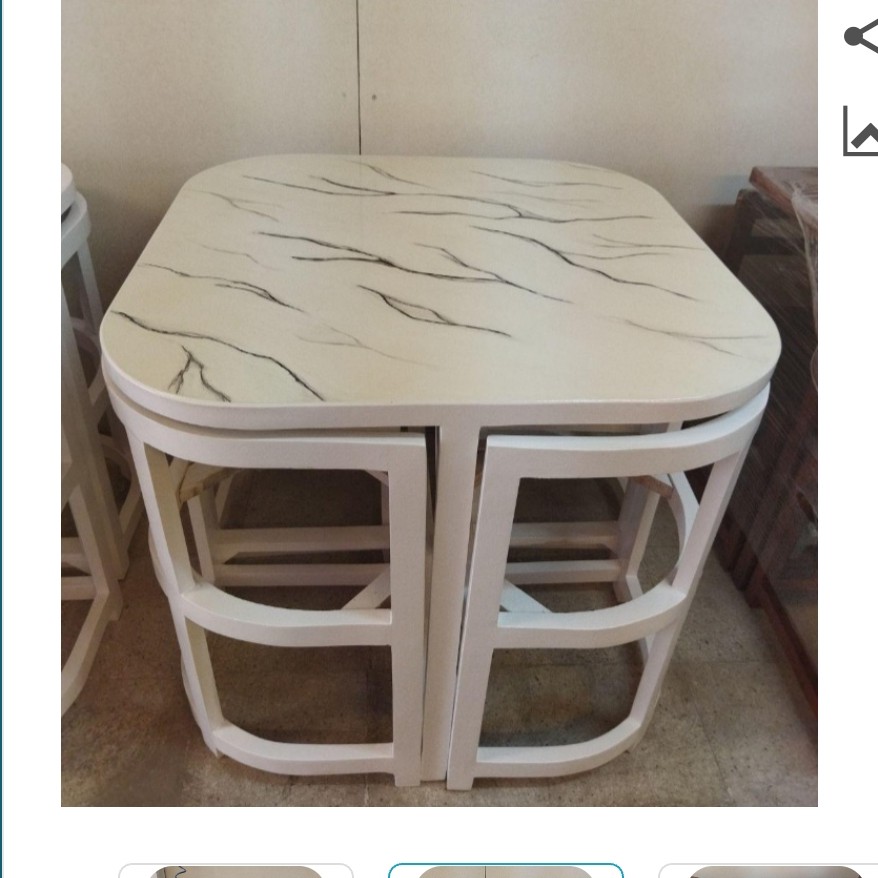Select the first photo thumbnail
Screen dimensions: 878x878
236,870
